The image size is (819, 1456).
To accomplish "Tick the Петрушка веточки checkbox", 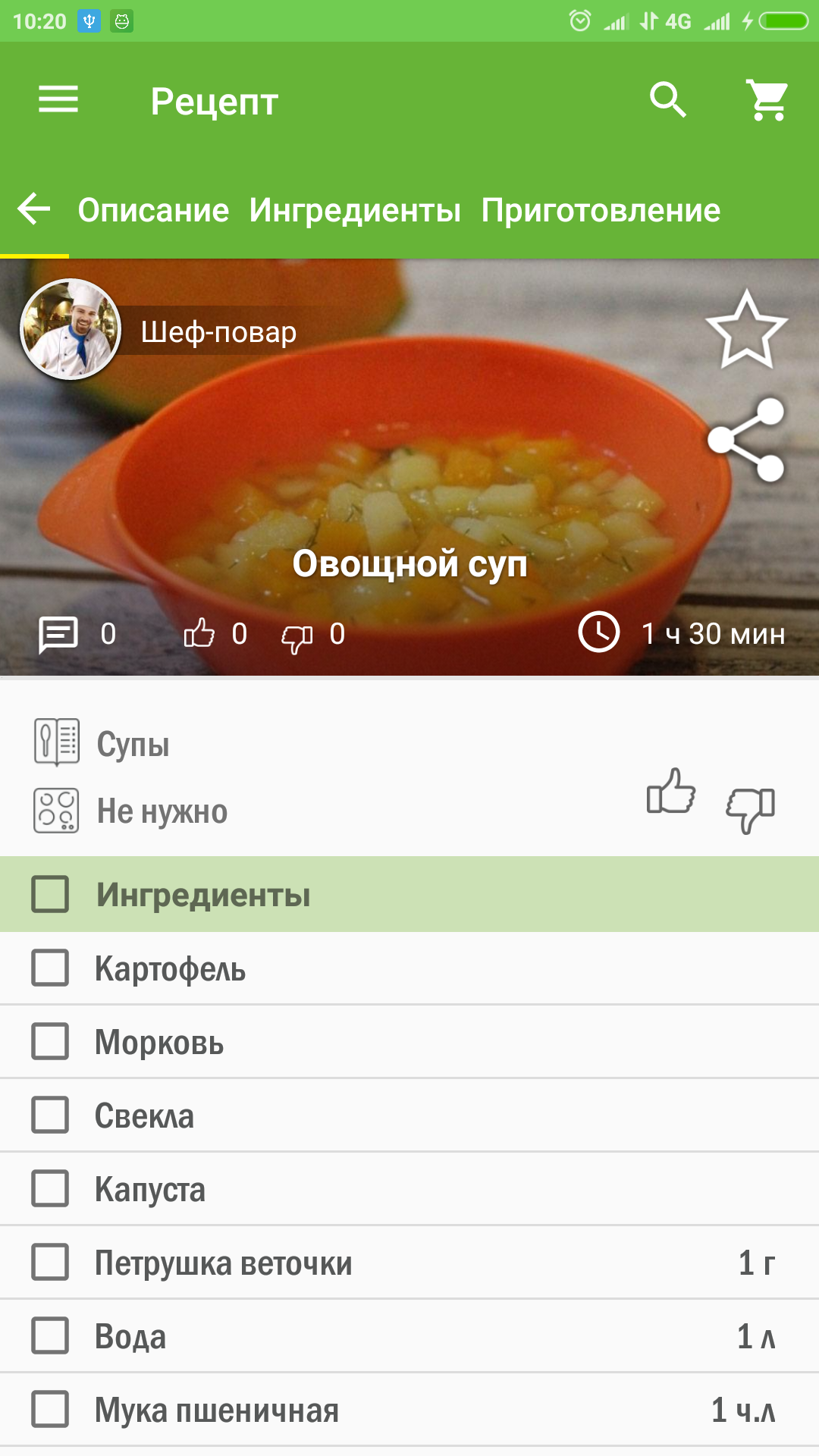I will click(x=50, y=1262).
